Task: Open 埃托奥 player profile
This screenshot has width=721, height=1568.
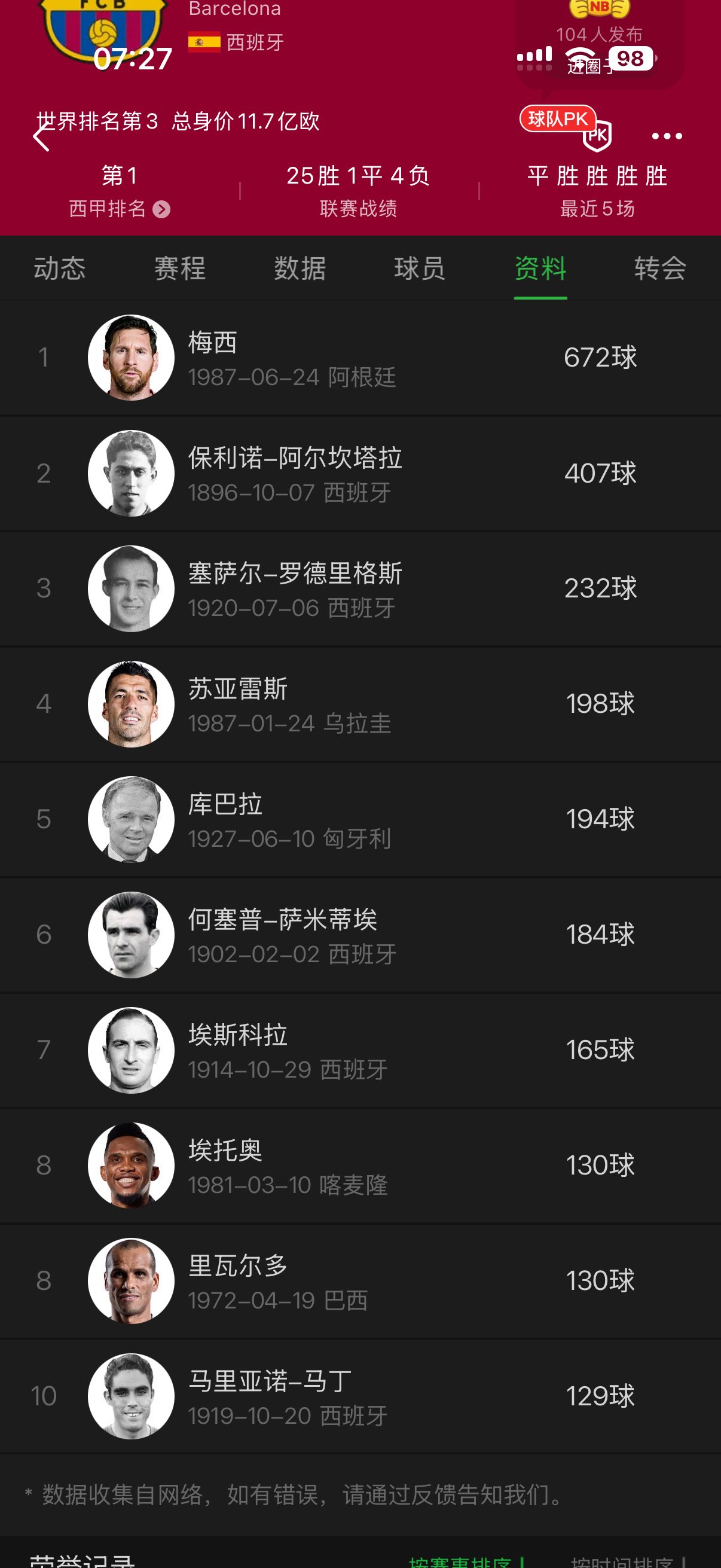Action: point(360,1166)
